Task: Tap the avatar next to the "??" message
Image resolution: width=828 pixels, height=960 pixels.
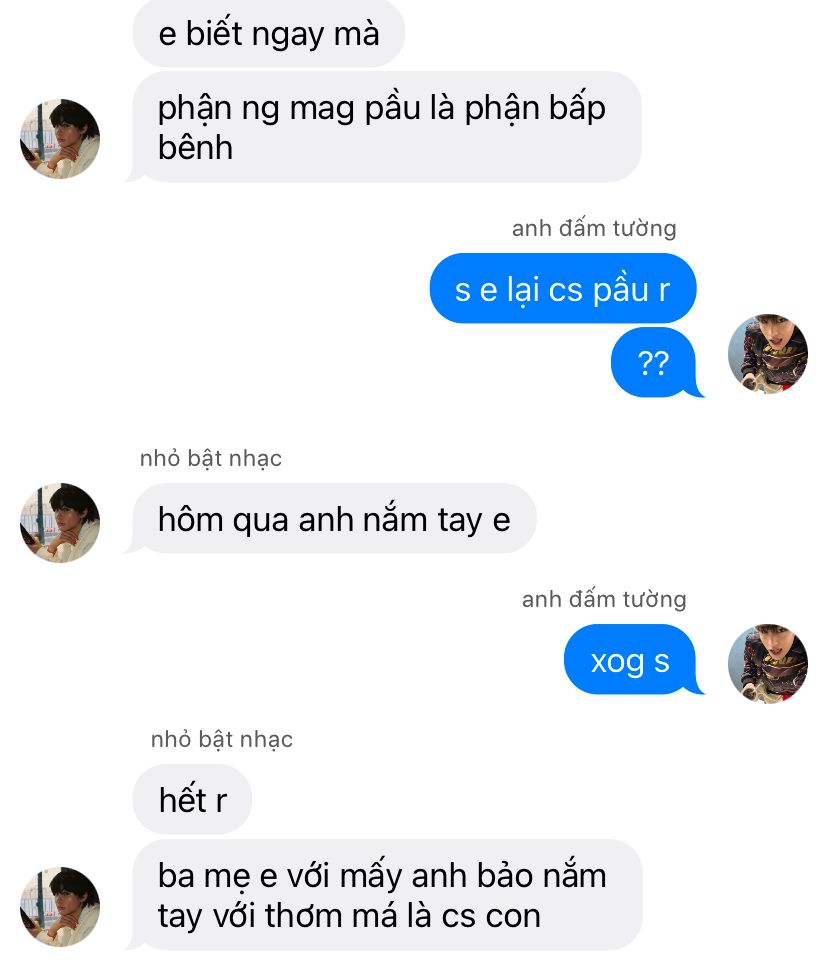Action: click(767, 354)
